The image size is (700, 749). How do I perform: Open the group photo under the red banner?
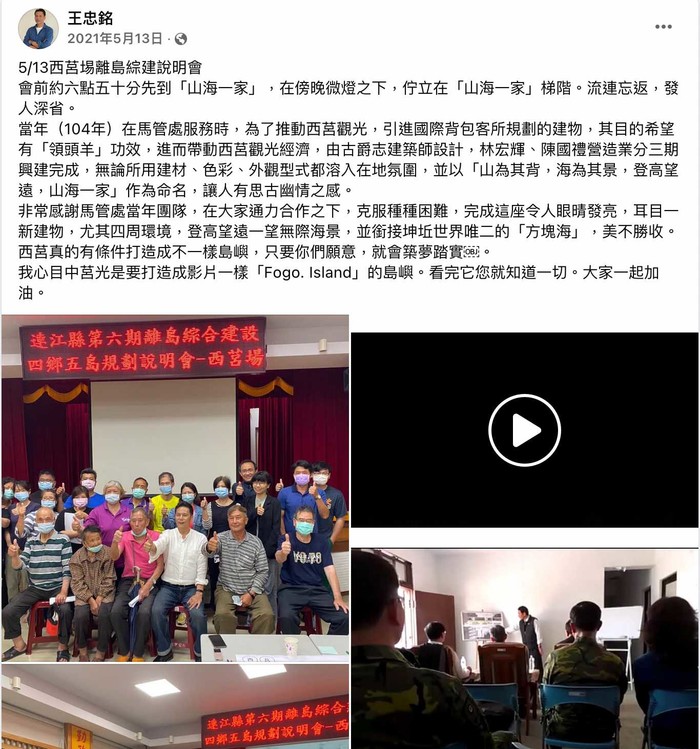click(x=175, y=488)
